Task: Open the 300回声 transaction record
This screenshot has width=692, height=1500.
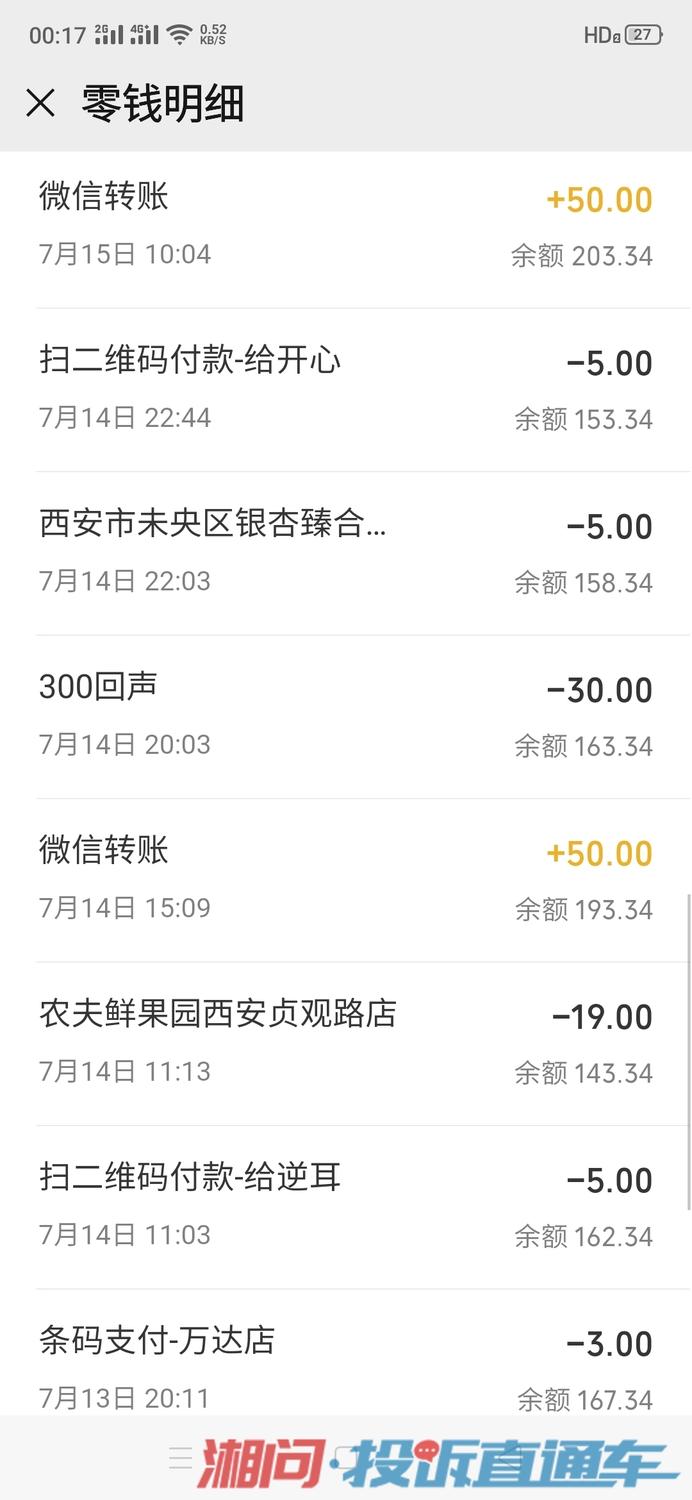Action: click(x=345, y=715)
